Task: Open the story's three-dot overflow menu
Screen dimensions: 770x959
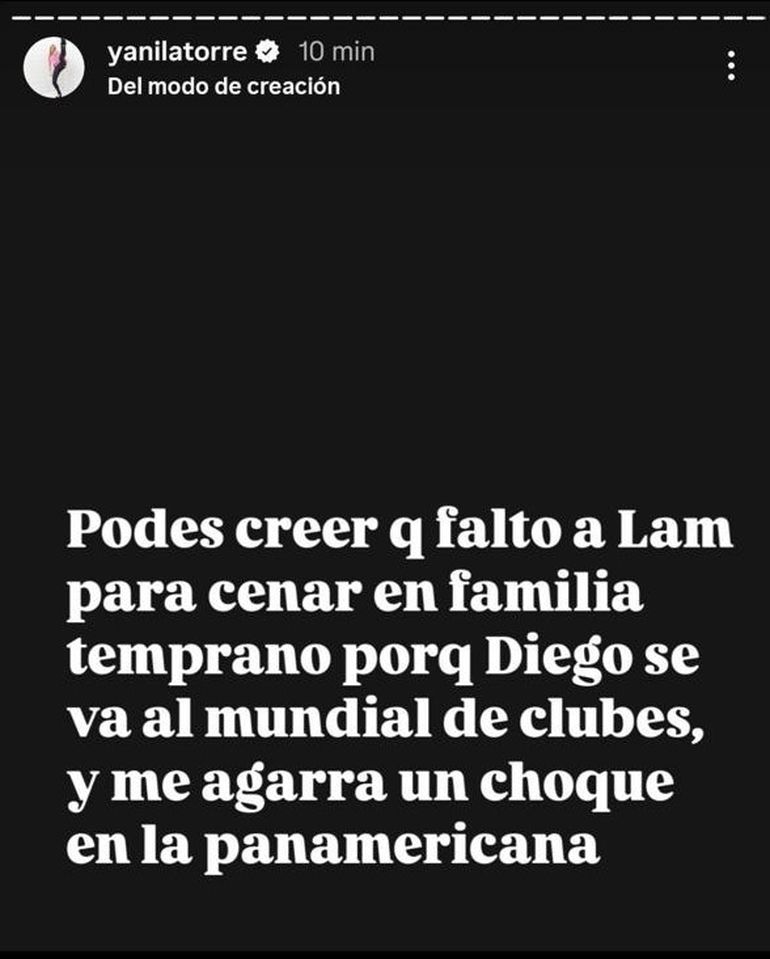Action: (x=732, y=66)
